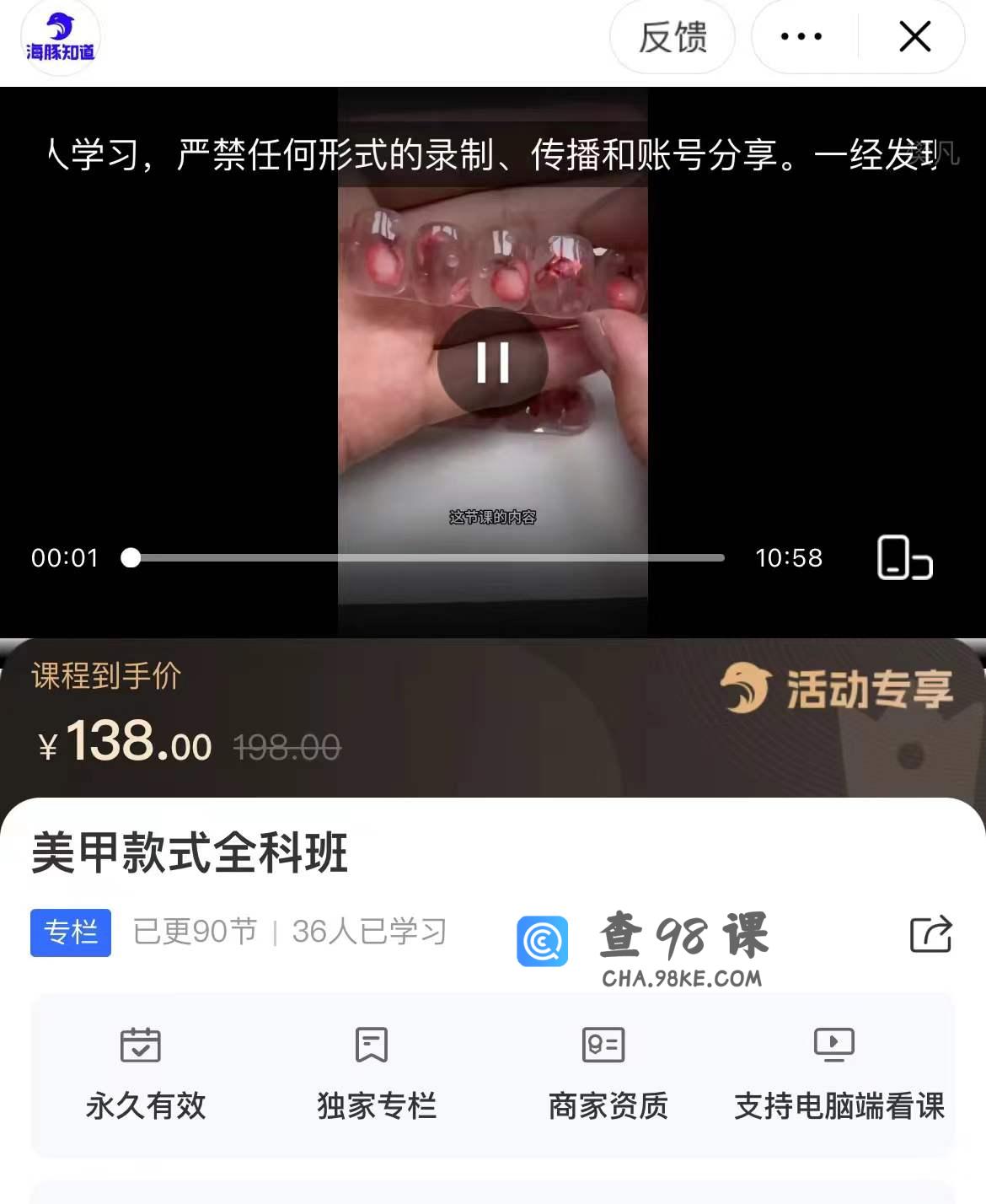Tap the 反馈 feedback button
The image size is (986, 1204).
672,37
